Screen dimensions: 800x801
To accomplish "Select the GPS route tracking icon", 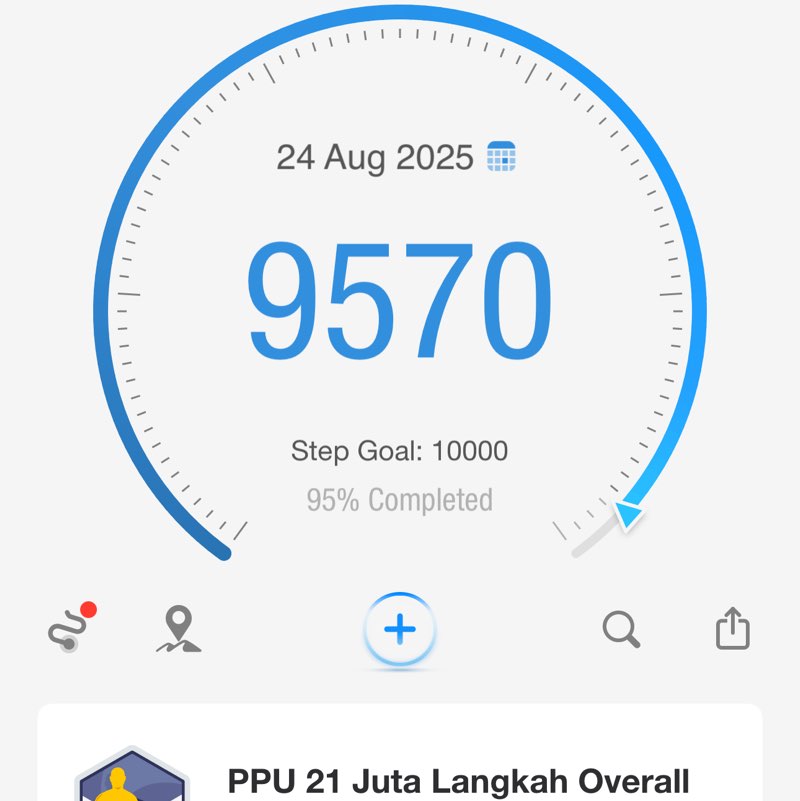I will click(68, 630).
